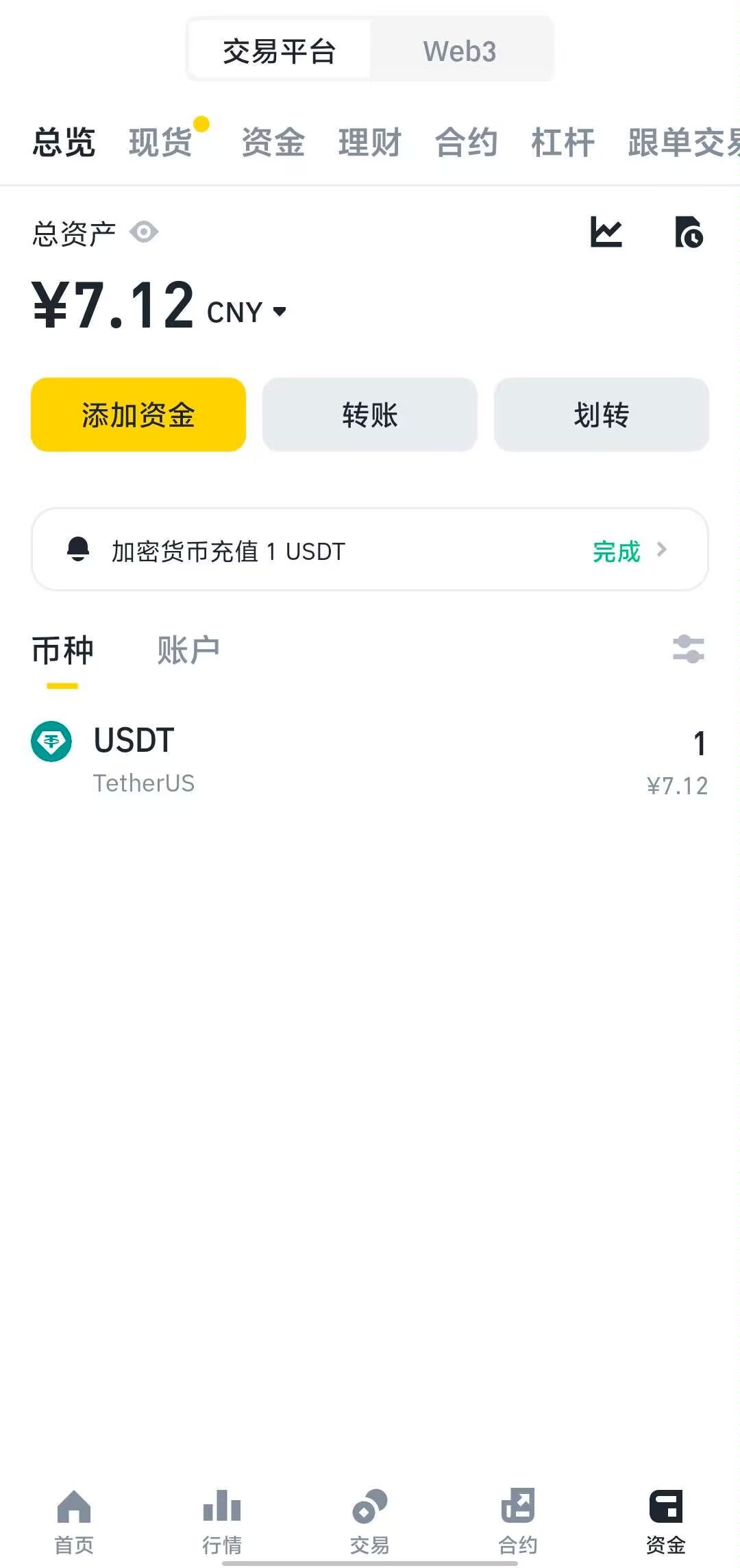Select the 交易平台 segment
Viewport: 740px width, 1568px height.
[279, 51]
